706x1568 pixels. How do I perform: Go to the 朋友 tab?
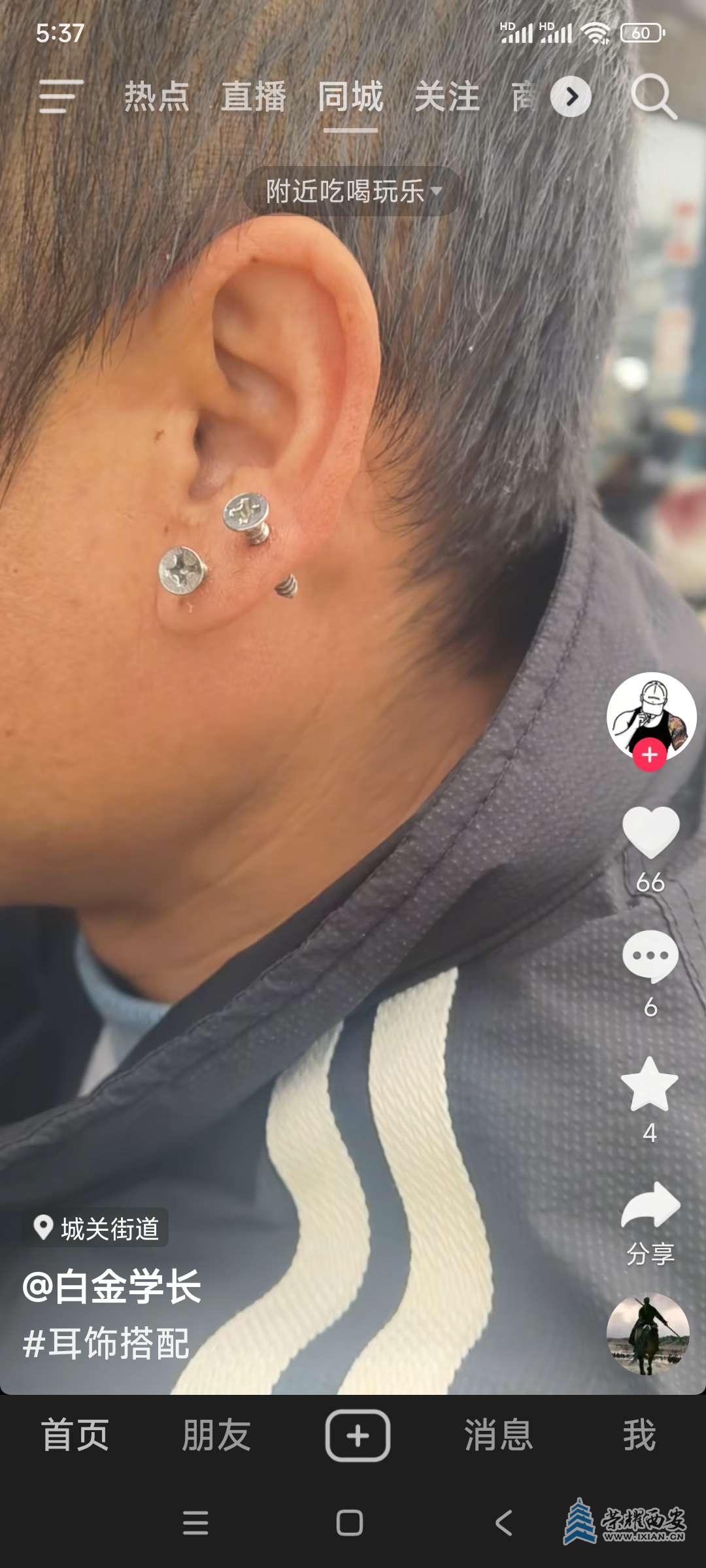[216, 1436]
